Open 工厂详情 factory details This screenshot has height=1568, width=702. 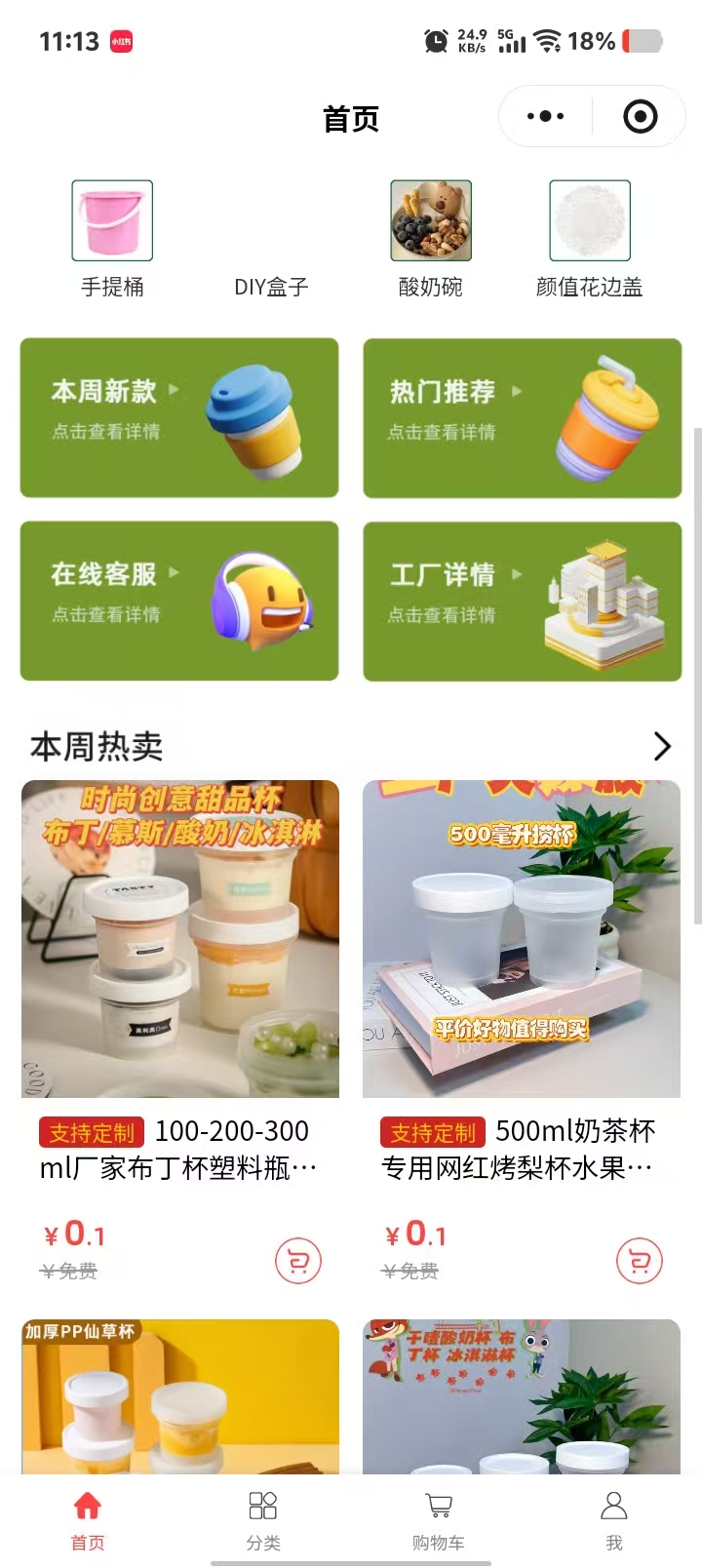point(522,601)
